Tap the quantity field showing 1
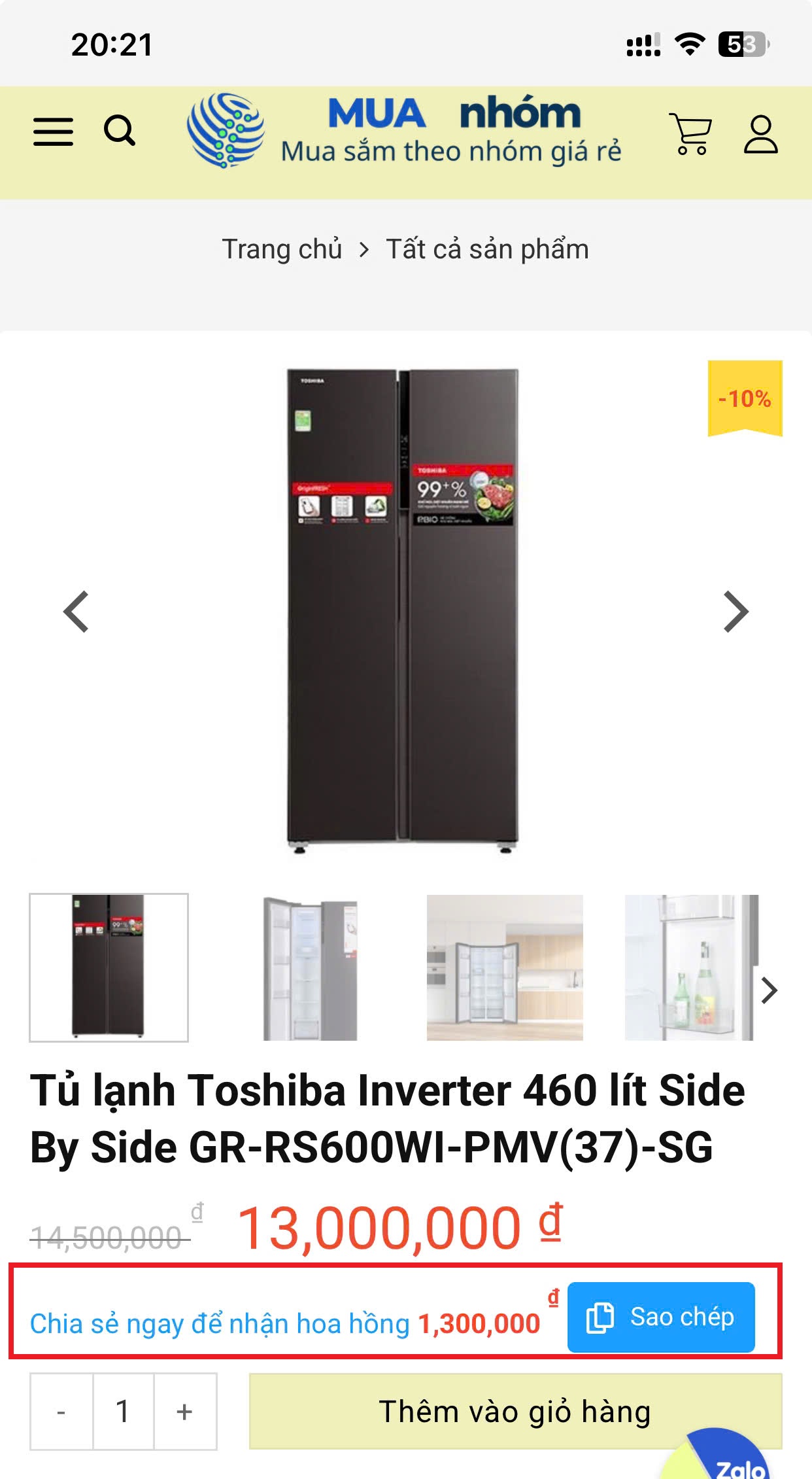Screen dimensions: 812x1479 pyautogui.click(x=123, y=1412)
